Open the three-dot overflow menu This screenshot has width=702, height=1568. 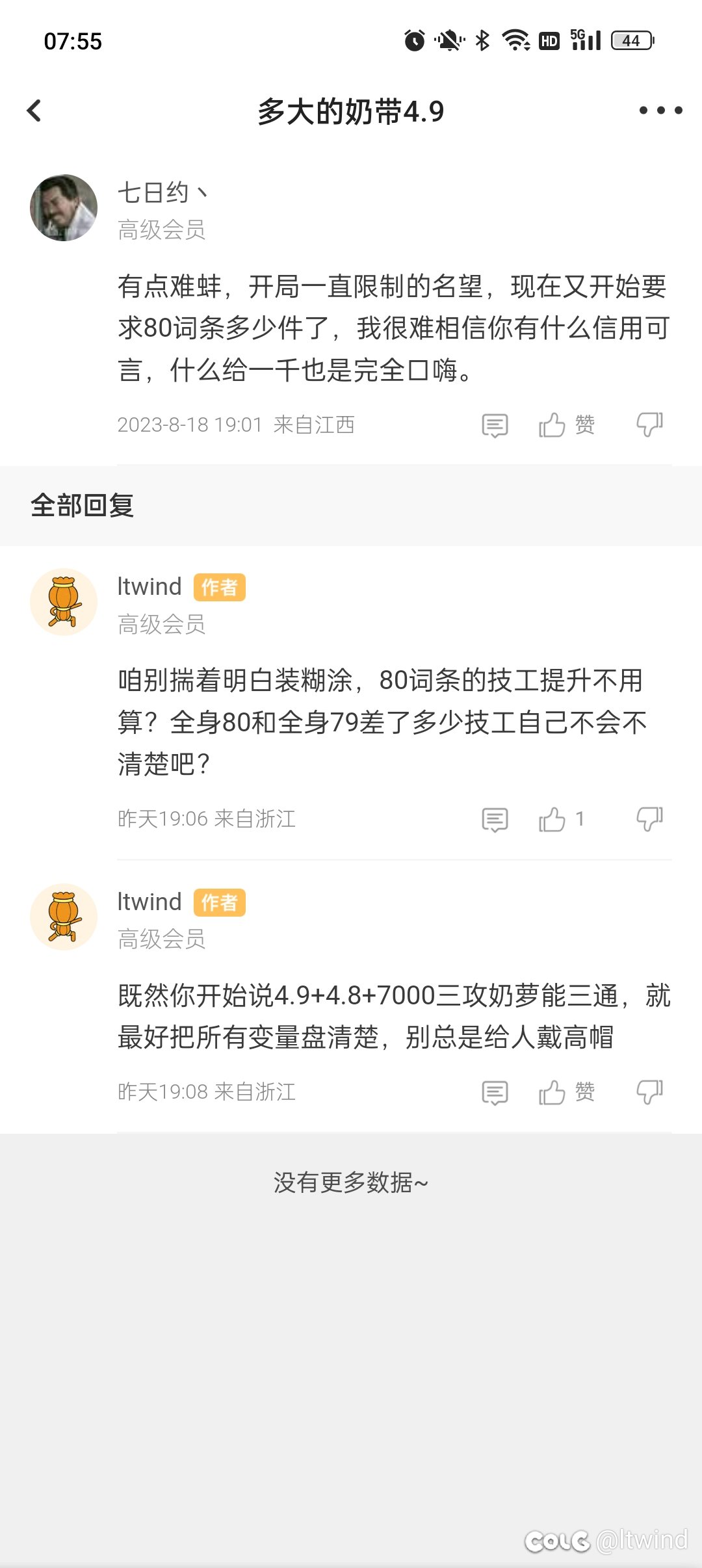[660, 111]
